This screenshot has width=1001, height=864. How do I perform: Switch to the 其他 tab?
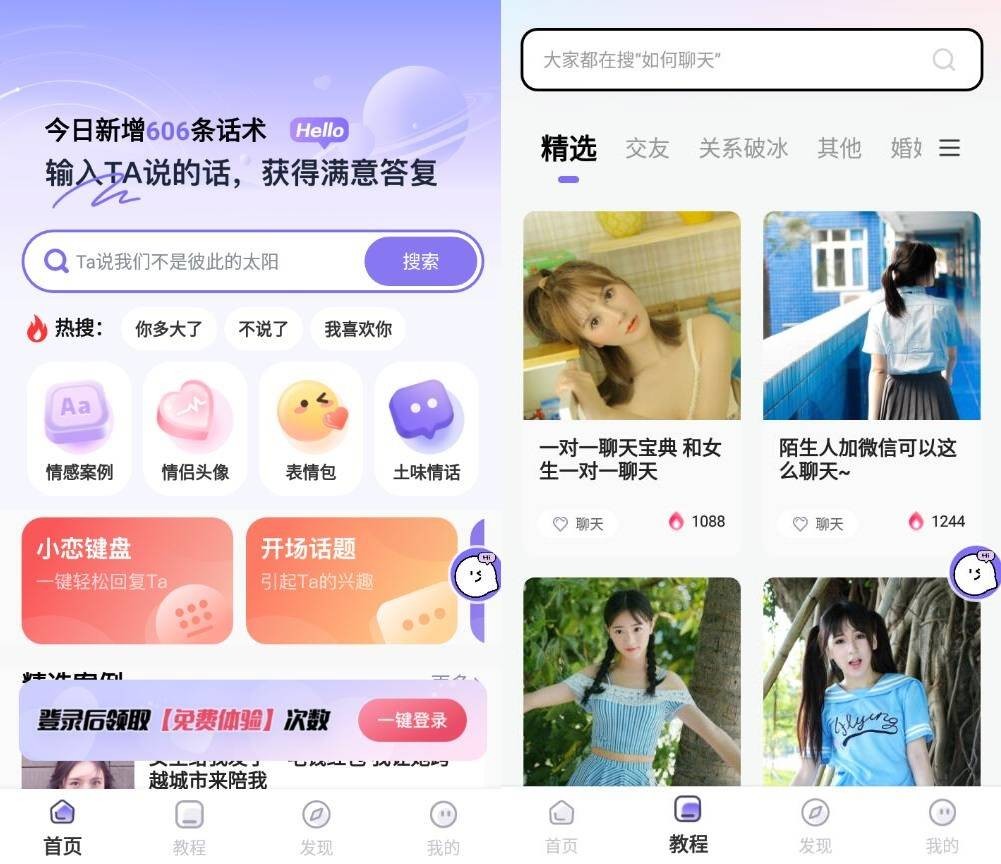tap(838, 149)
